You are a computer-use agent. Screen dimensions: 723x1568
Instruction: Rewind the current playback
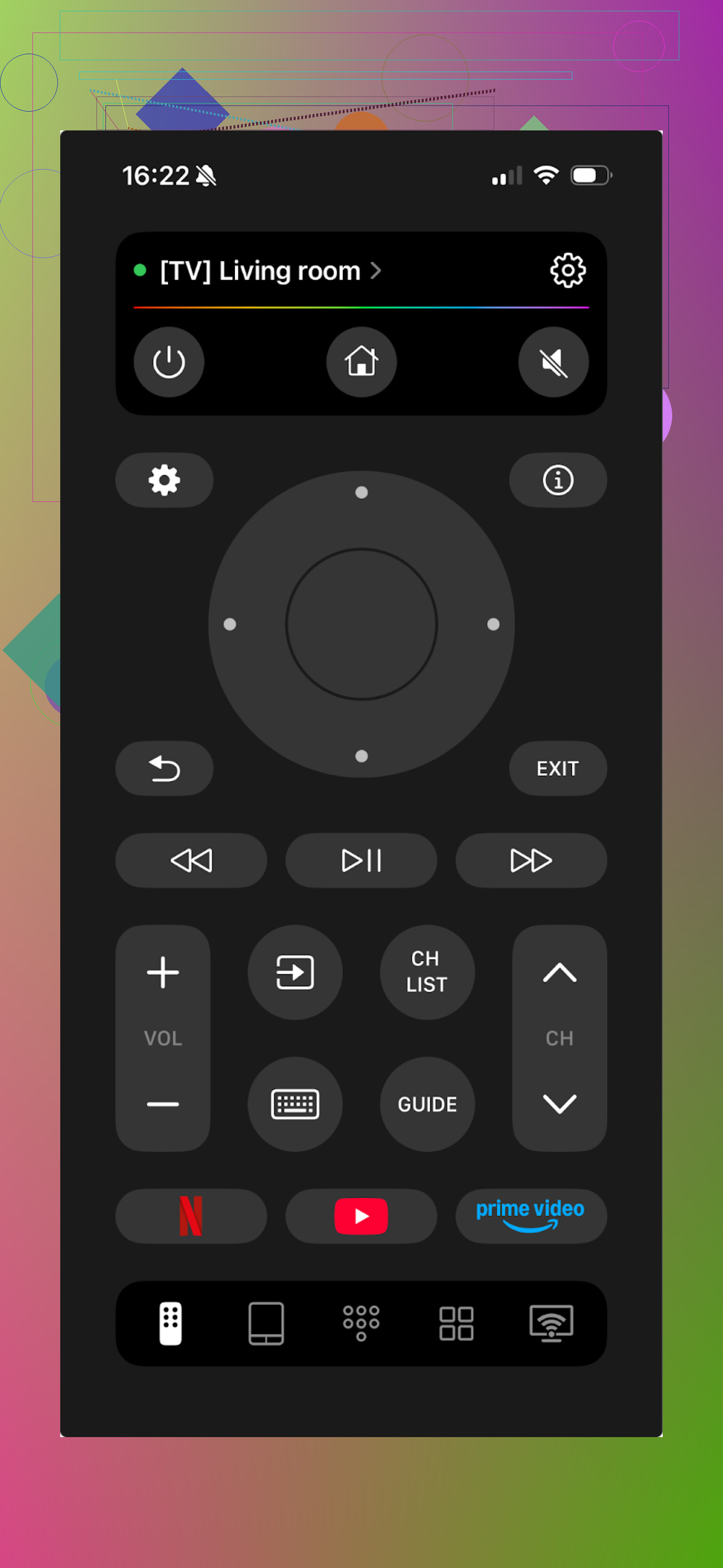191,860
